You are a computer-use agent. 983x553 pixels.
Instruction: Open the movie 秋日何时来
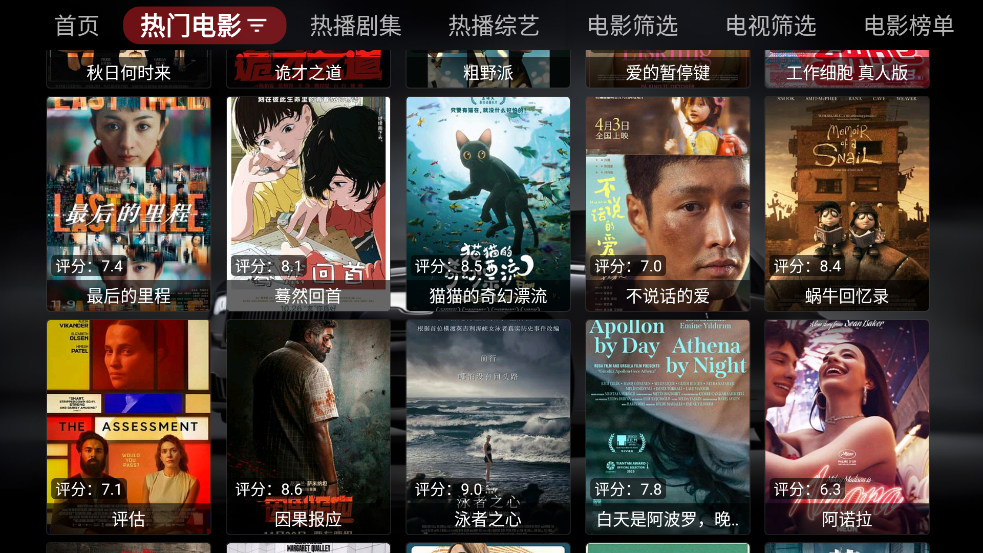(x=128, y=69)
